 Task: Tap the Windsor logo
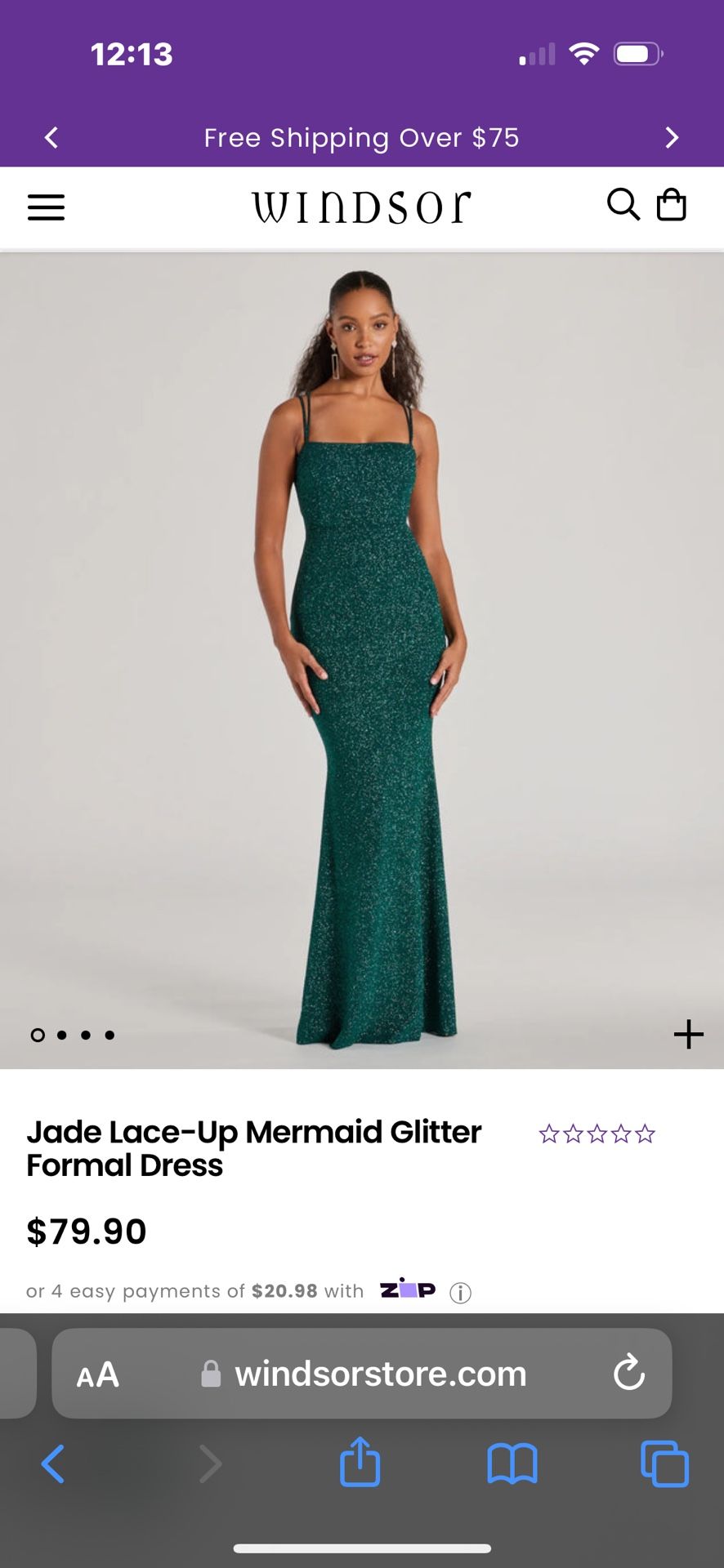360,205
